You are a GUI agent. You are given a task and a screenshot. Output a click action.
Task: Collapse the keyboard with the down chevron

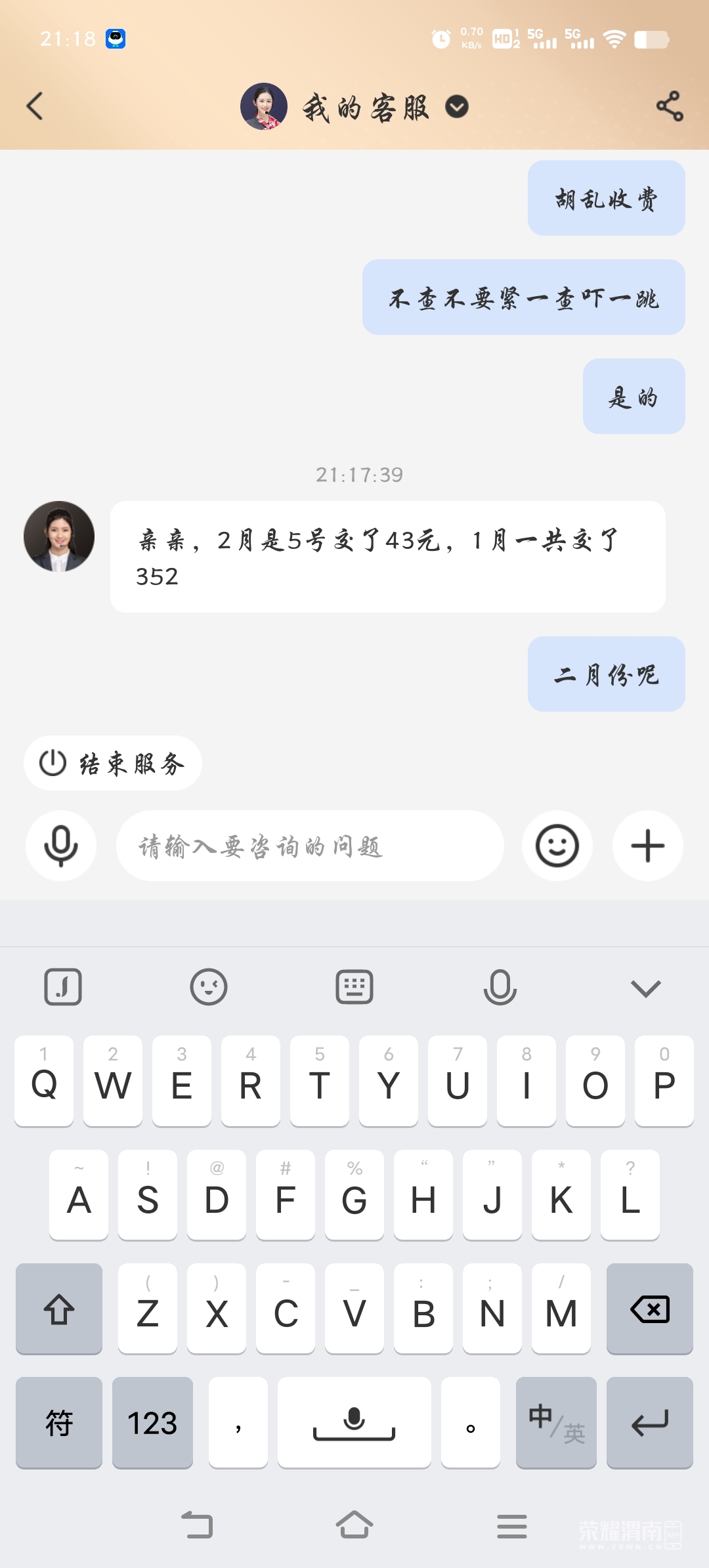tap(645, 988)
